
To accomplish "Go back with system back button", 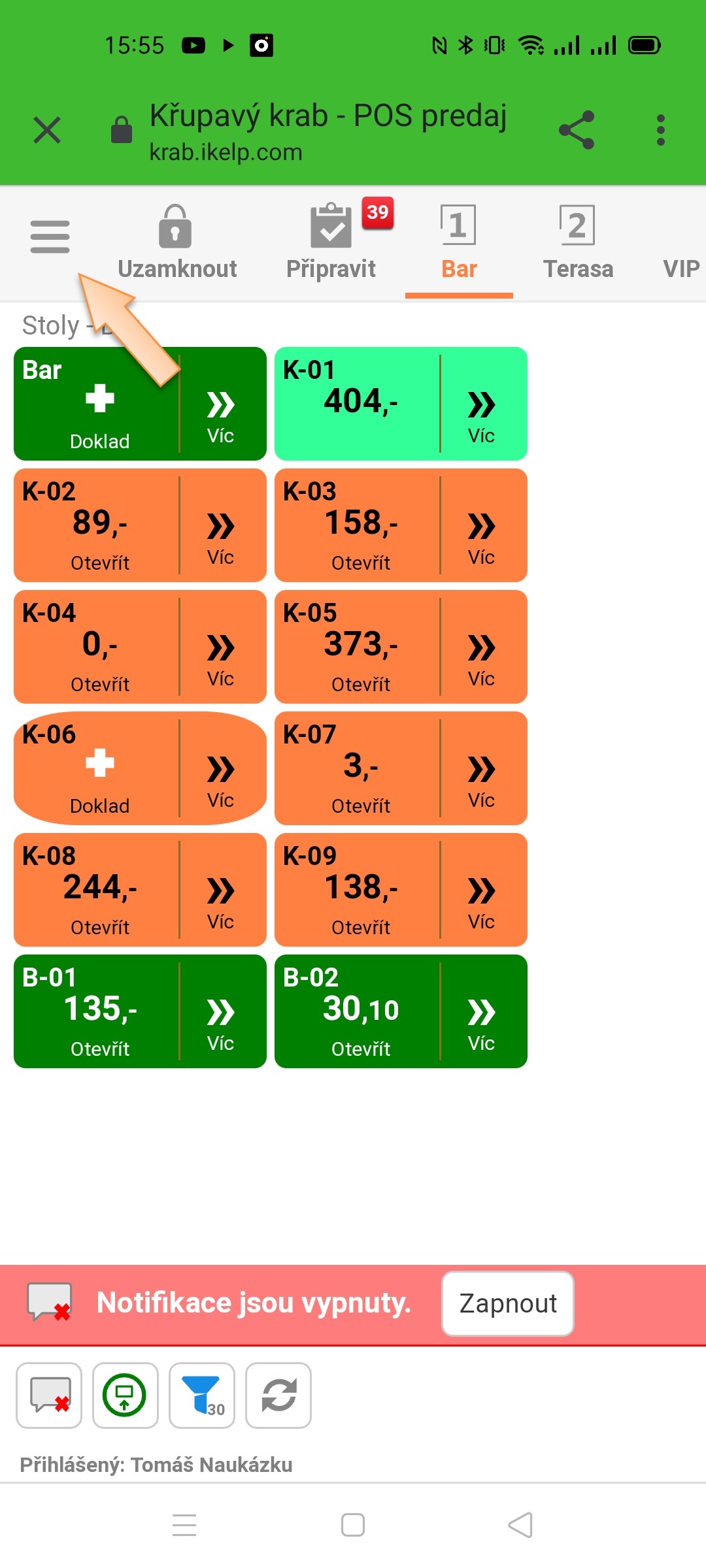I will (521, 1525).
